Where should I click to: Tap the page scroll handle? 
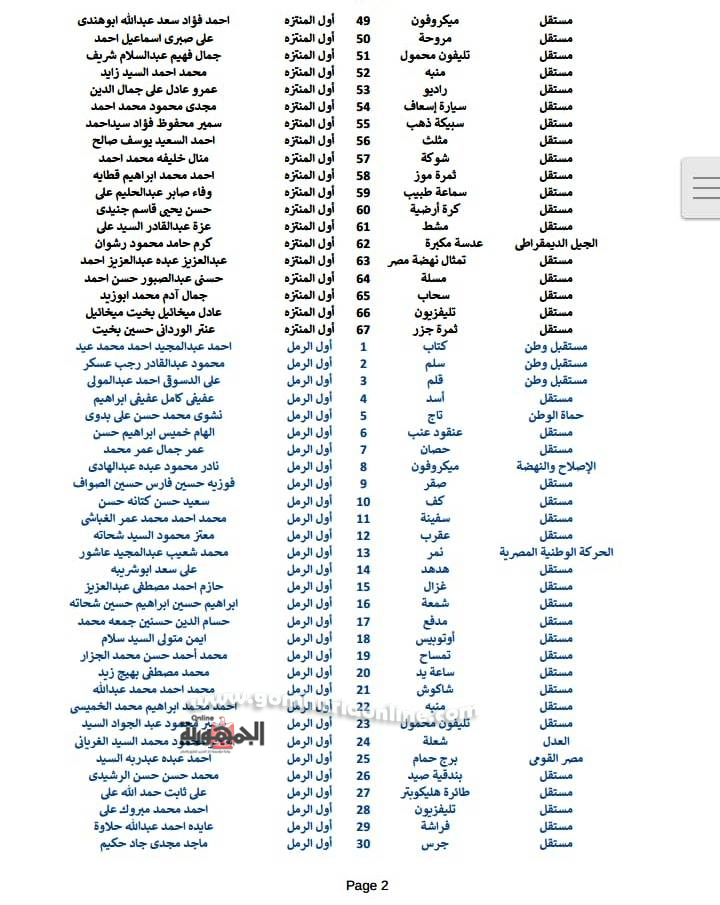[703, 188]
